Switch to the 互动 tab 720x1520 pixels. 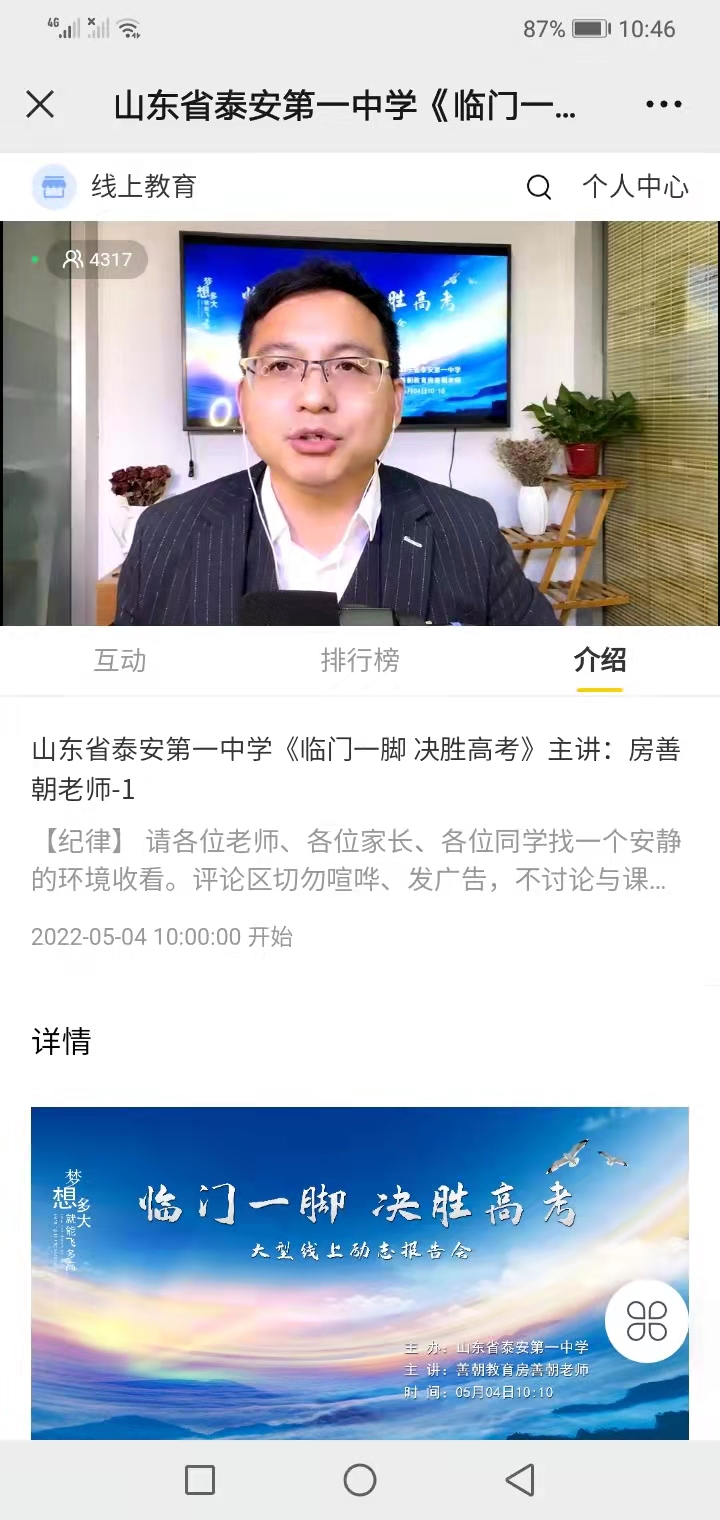120,660
